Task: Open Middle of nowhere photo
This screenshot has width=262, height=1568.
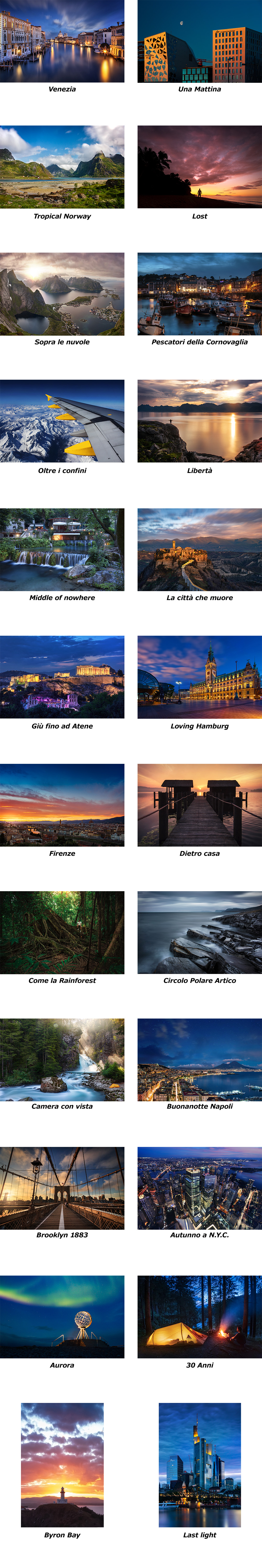Action: coord(62,550)
